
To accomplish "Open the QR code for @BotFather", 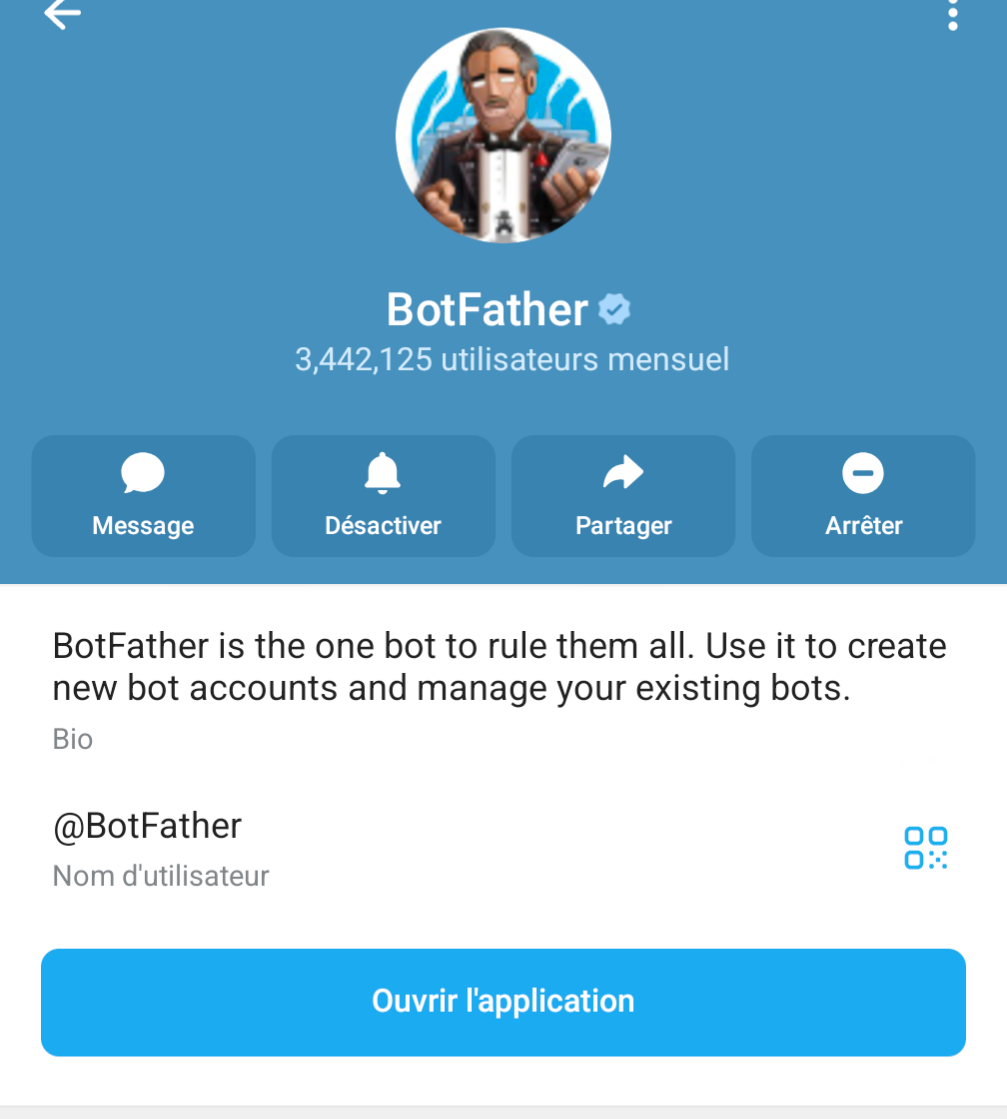I will (x=925, y=848).
